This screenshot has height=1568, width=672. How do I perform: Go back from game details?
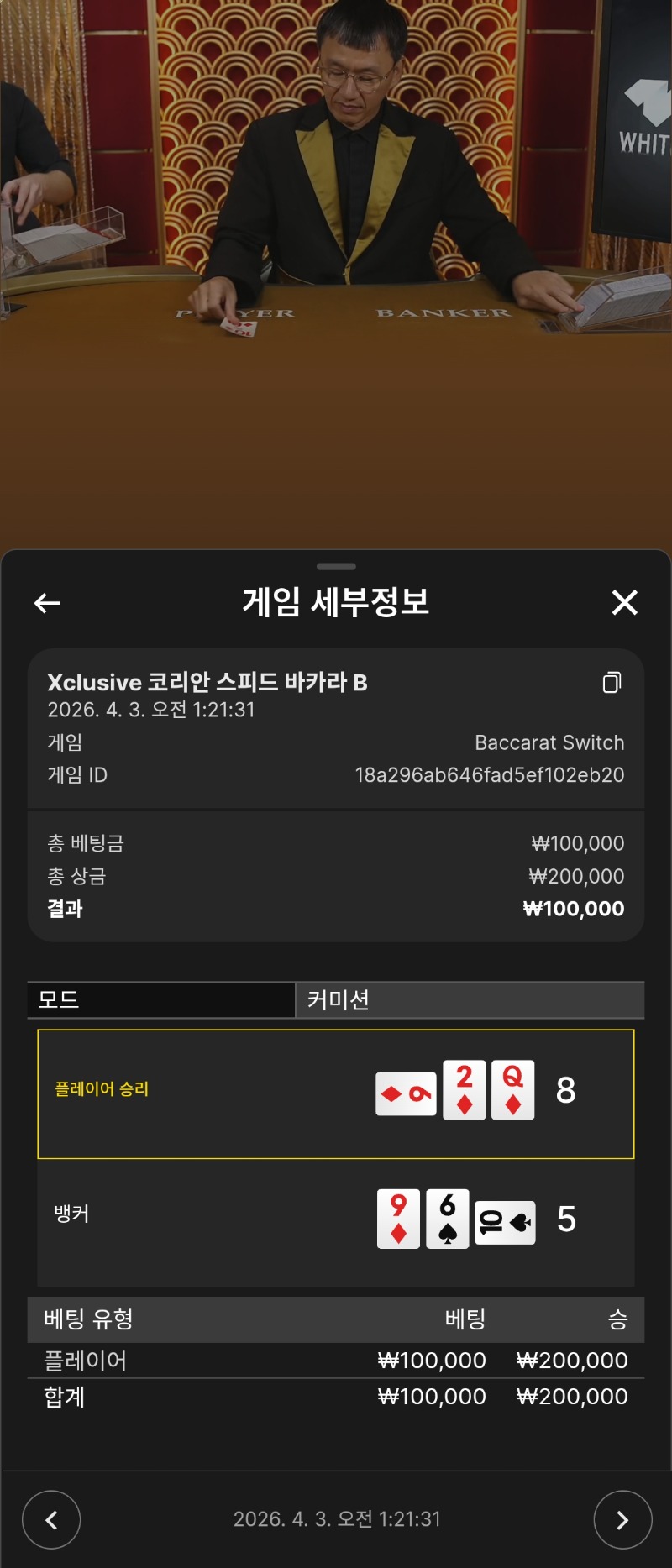47,602
